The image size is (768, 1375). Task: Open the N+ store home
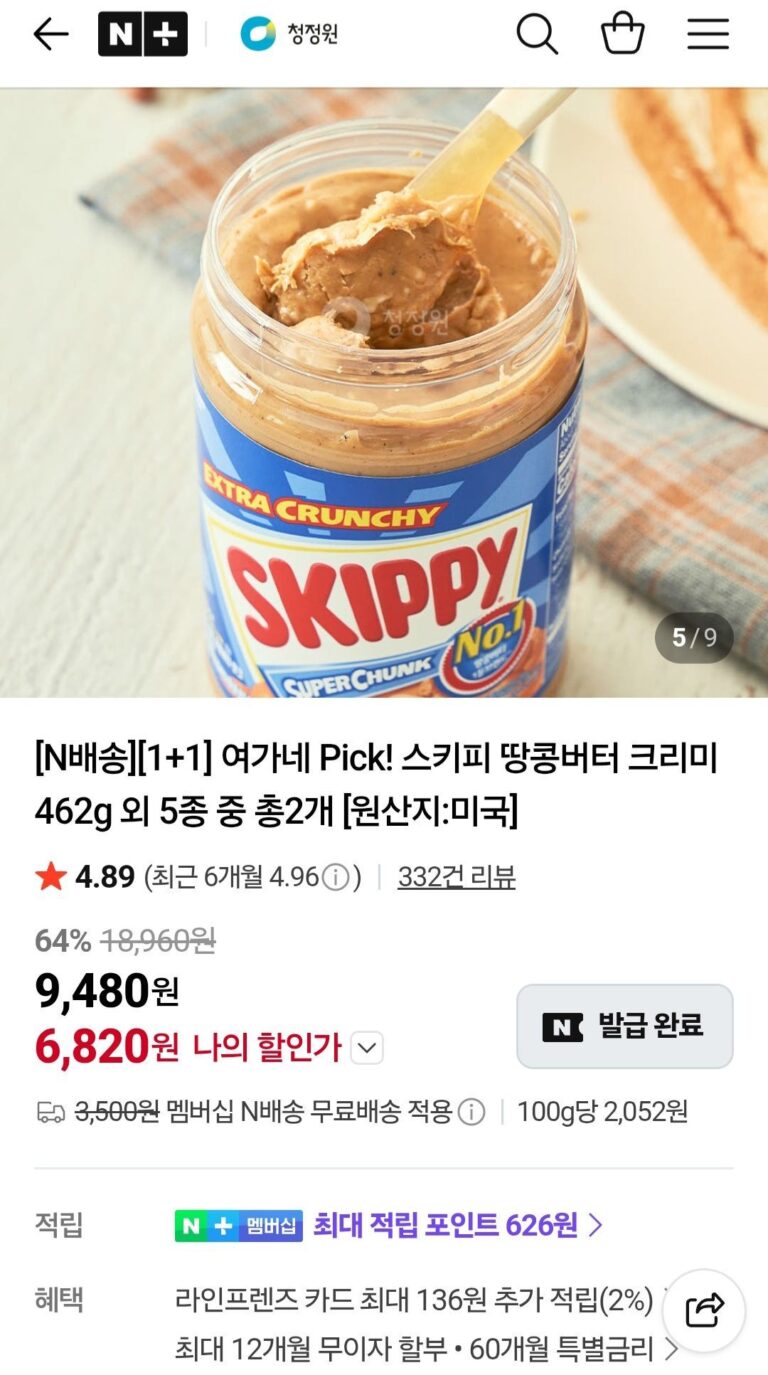pyautogui.click(x=142, y=34)
